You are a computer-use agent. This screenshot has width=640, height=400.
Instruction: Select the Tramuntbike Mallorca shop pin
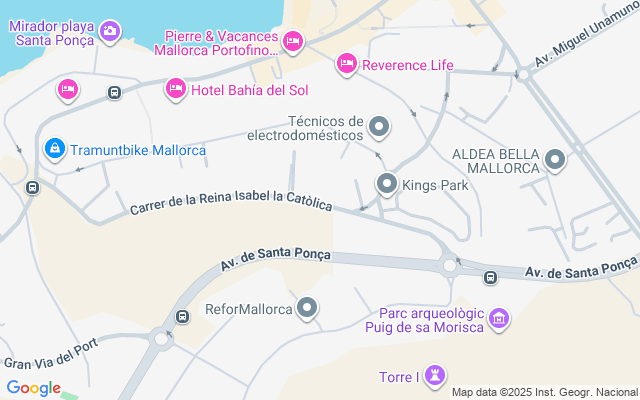click(x=55, y=150)
